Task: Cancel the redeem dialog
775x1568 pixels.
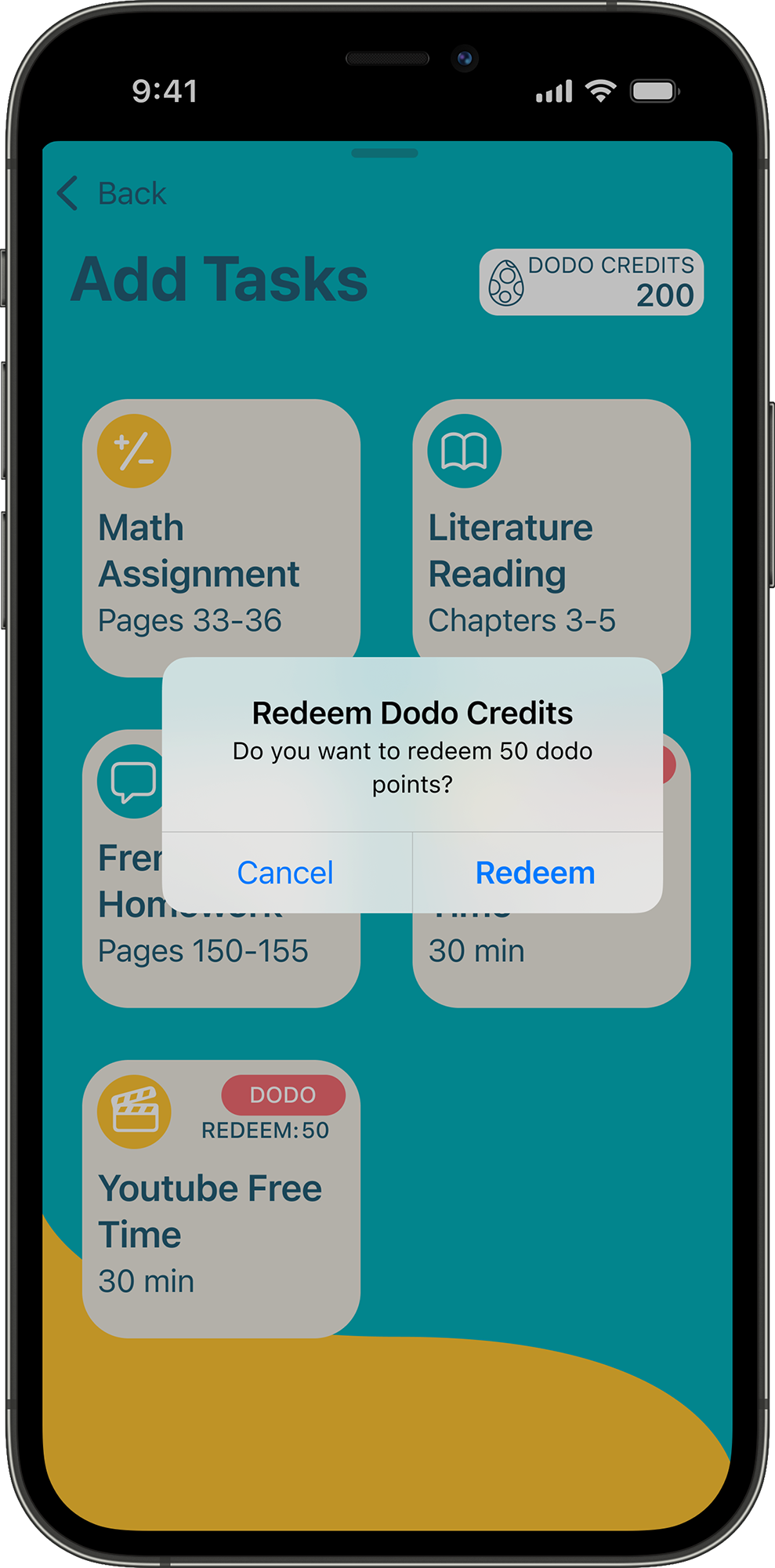Action: coord(286,873)
